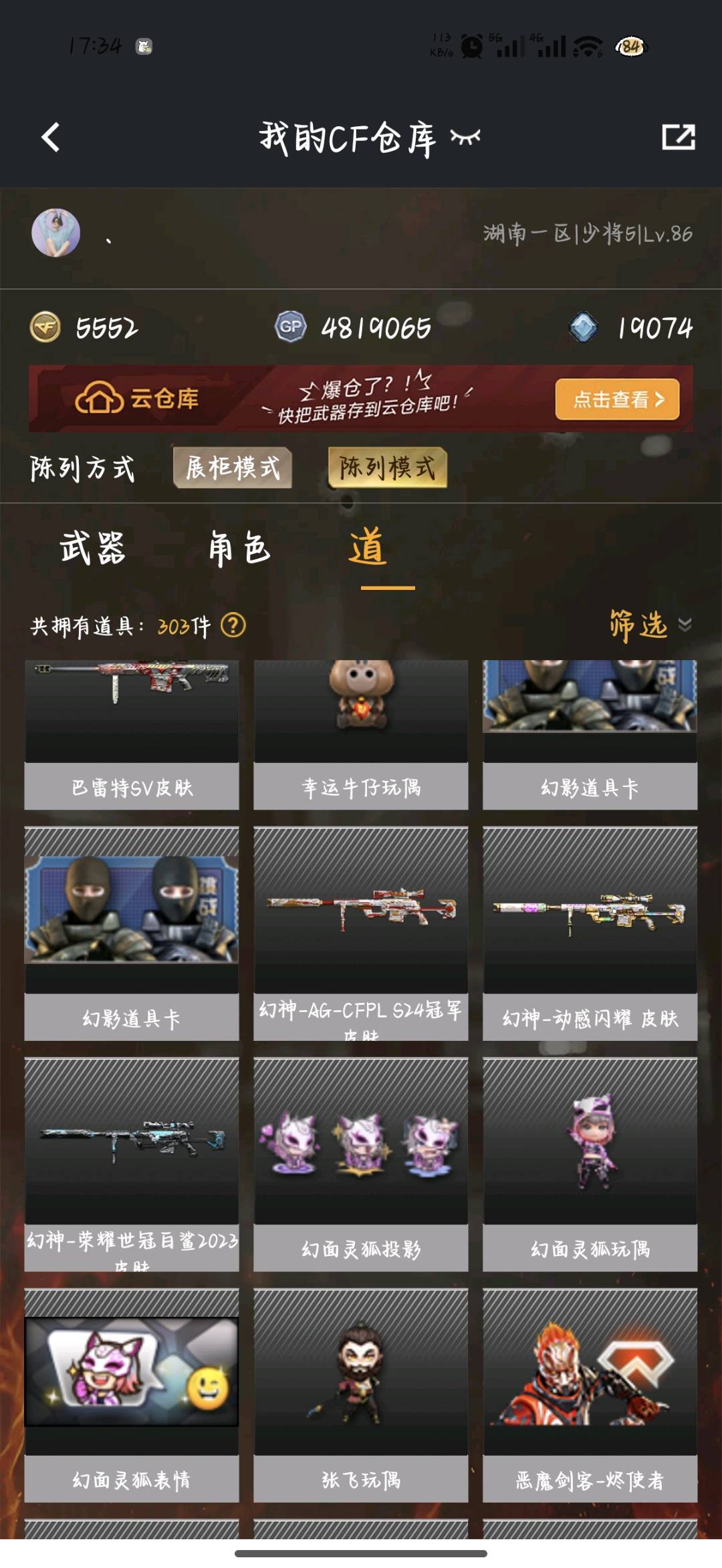
Task: View the 张飞玩偶 item
Action: point(361,1395)
